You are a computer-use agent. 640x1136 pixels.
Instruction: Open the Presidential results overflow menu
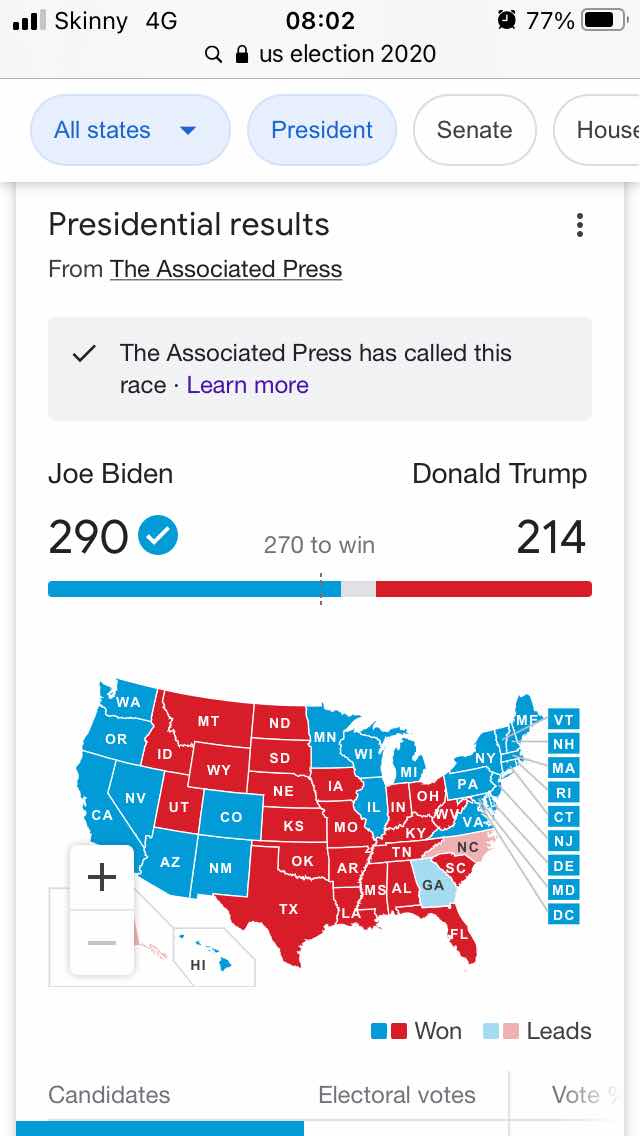(580, 226)
